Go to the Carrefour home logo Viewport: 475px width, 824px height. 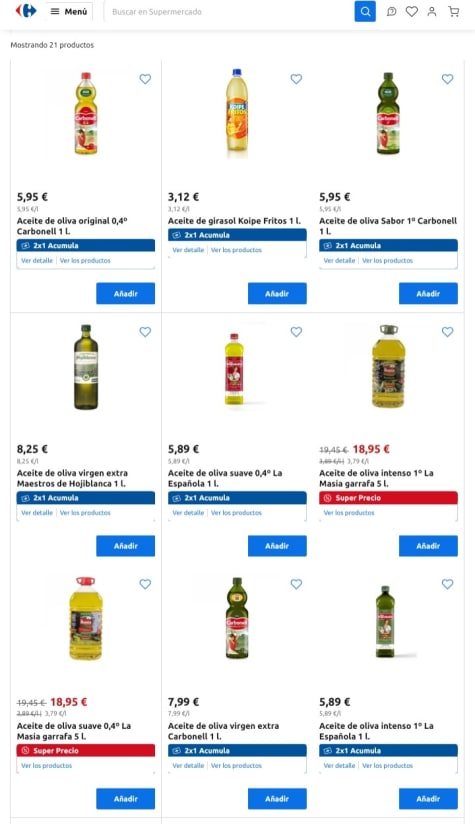(26, 11)
